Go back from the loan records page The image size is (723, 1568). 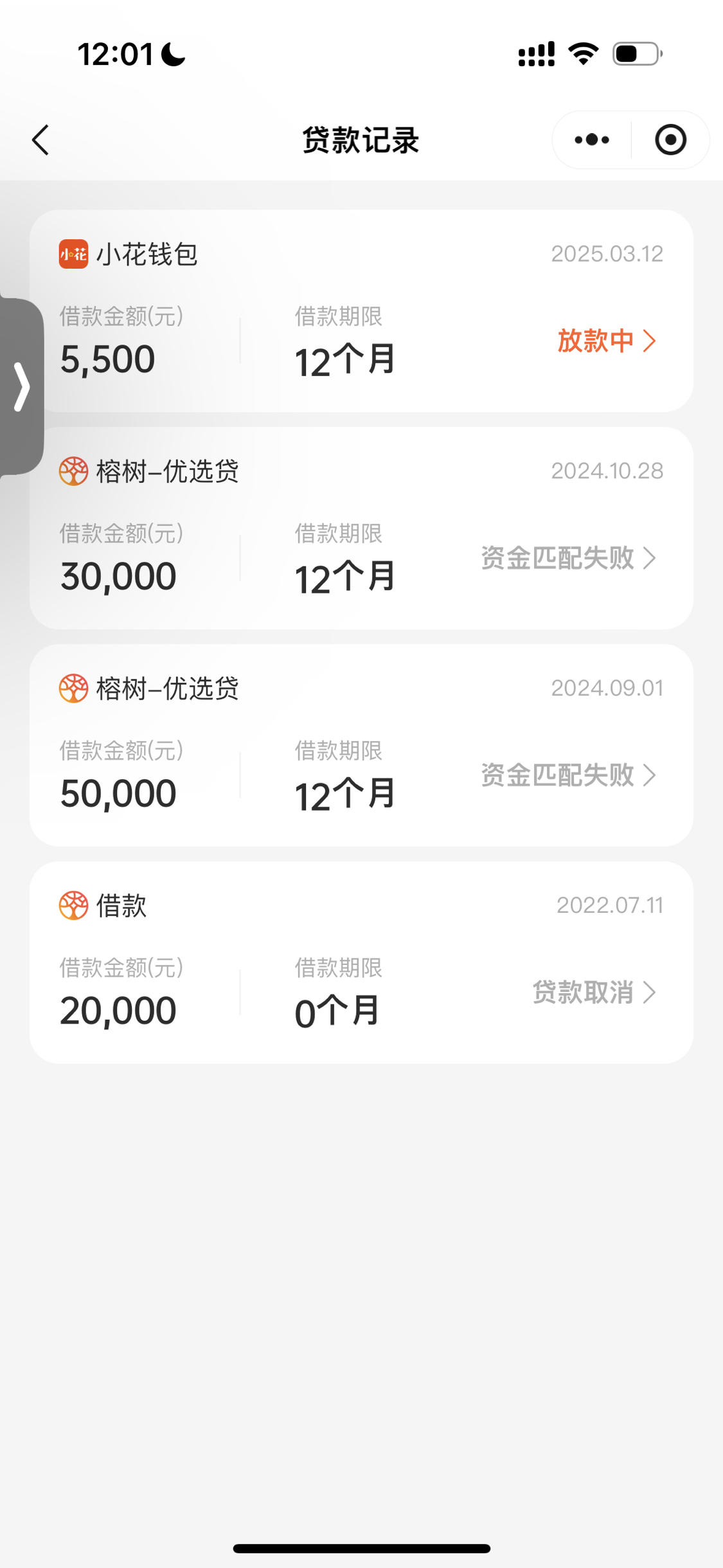(40, 140)
